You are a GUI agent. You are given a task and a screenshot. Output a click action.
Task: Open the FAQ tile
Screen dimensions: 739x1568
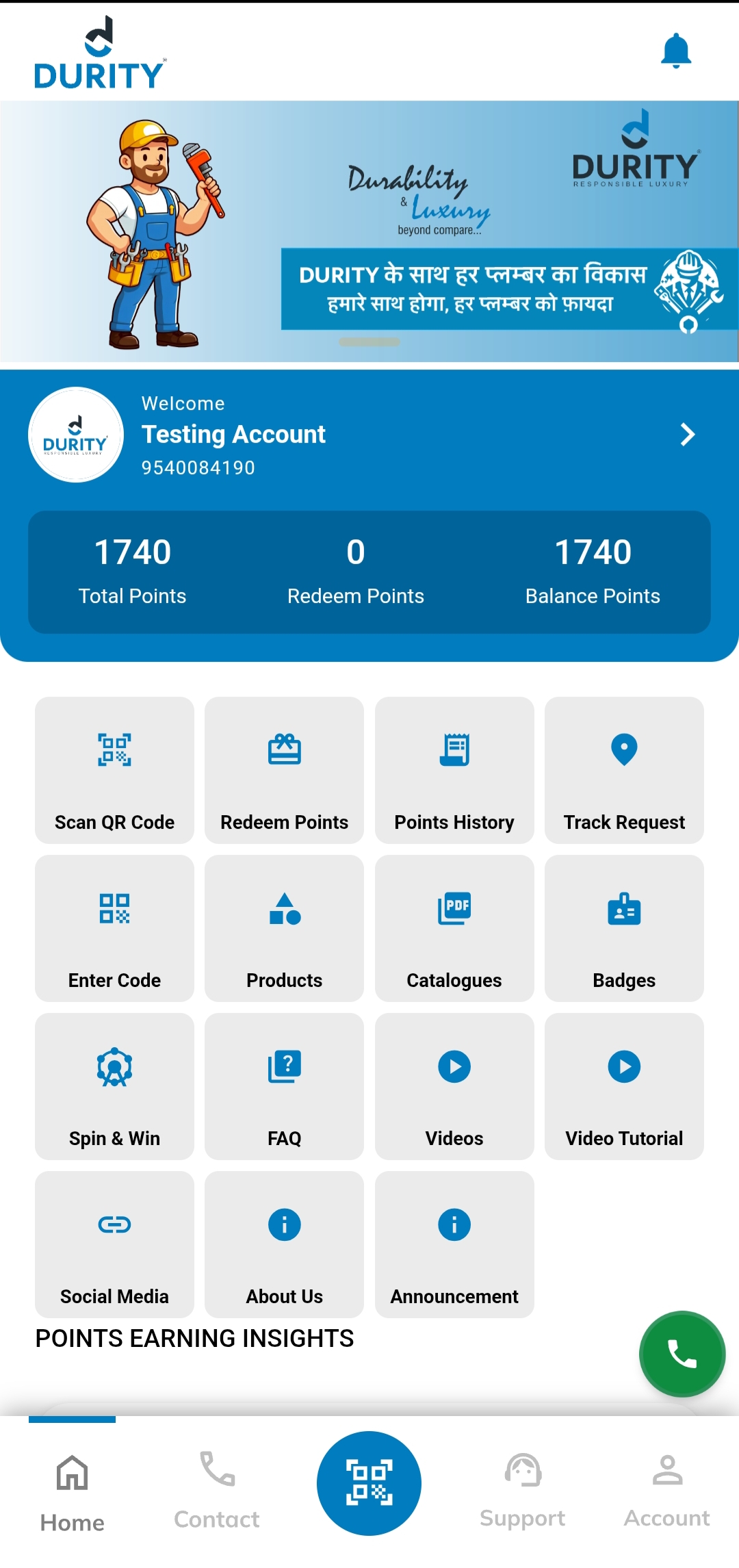[x=284, y=1086]
